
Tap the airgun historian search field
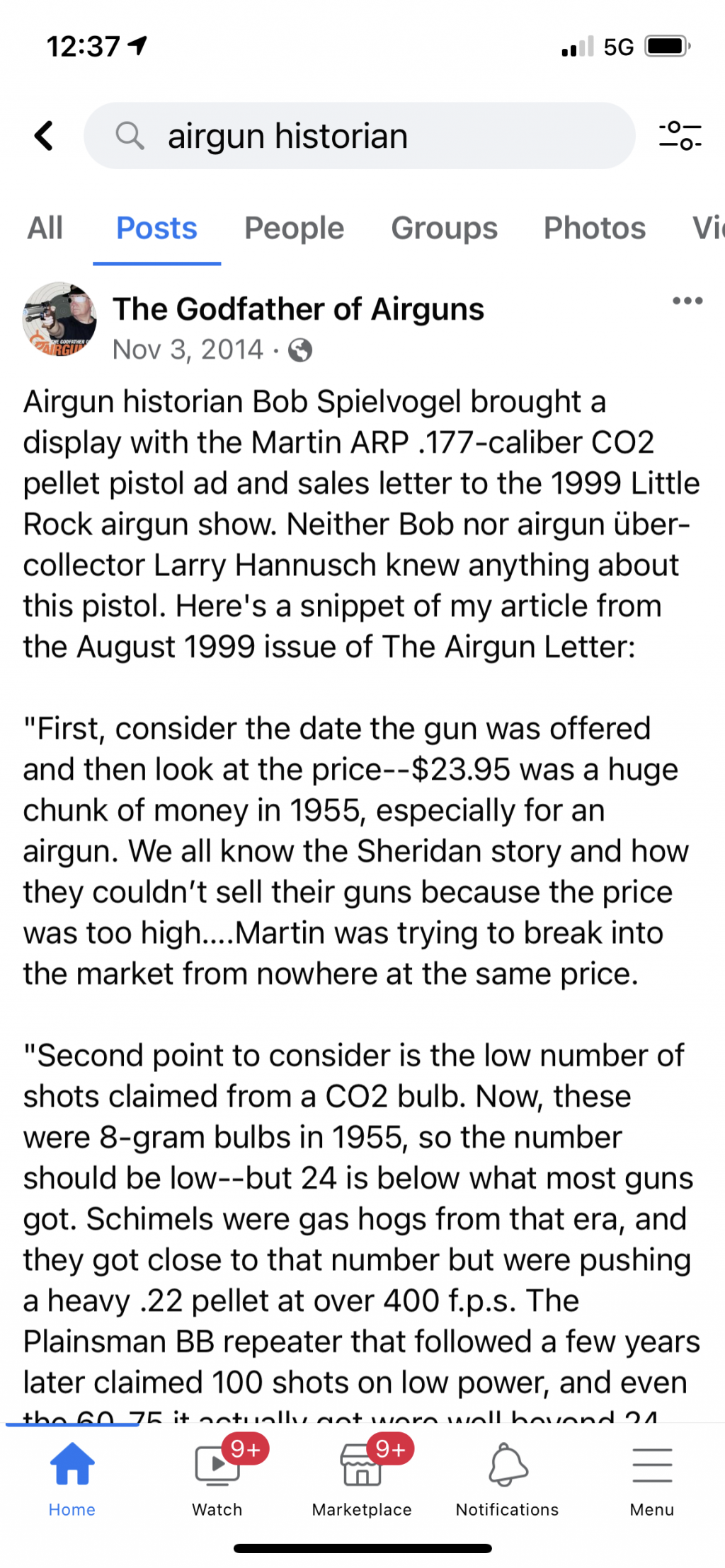point(360,136)
